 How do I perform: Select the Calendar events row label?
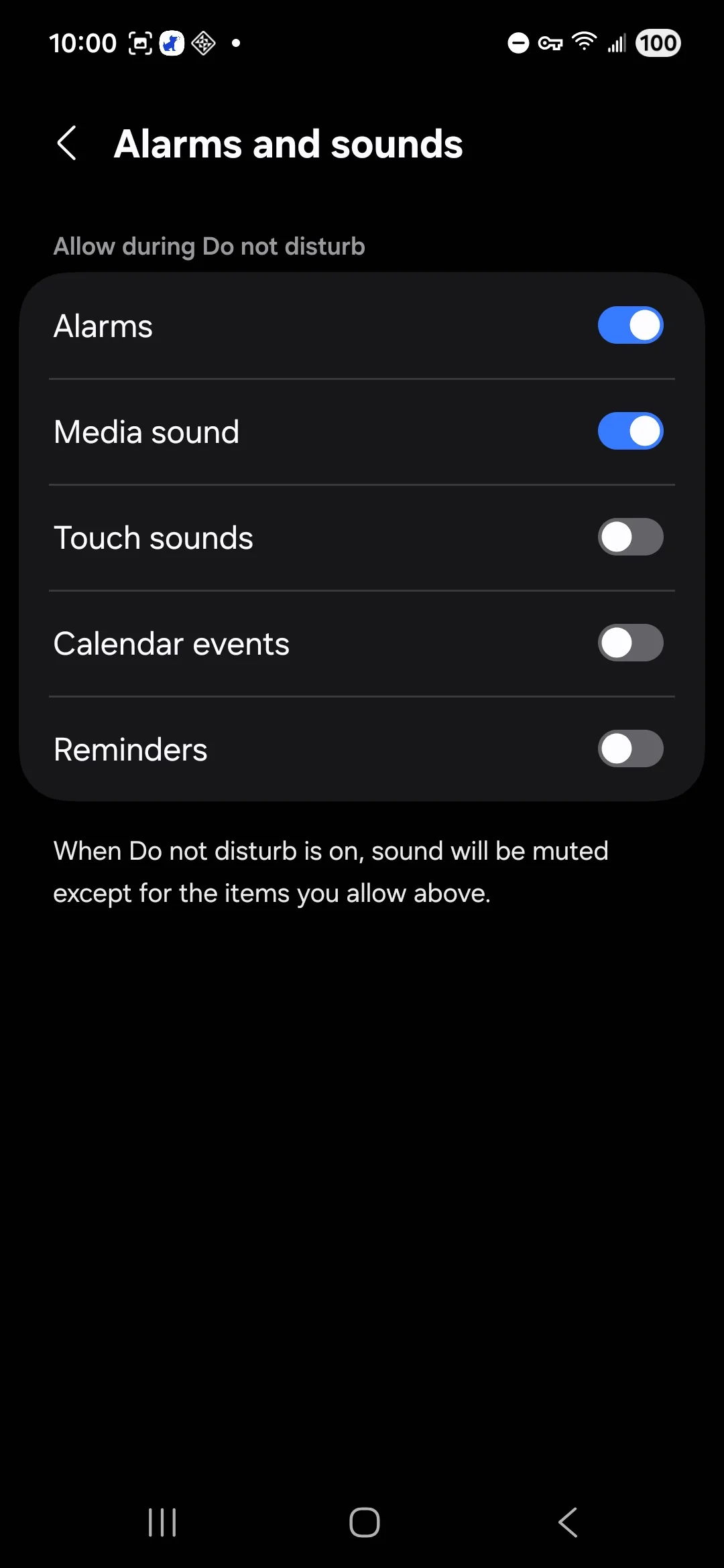point(172,643)
